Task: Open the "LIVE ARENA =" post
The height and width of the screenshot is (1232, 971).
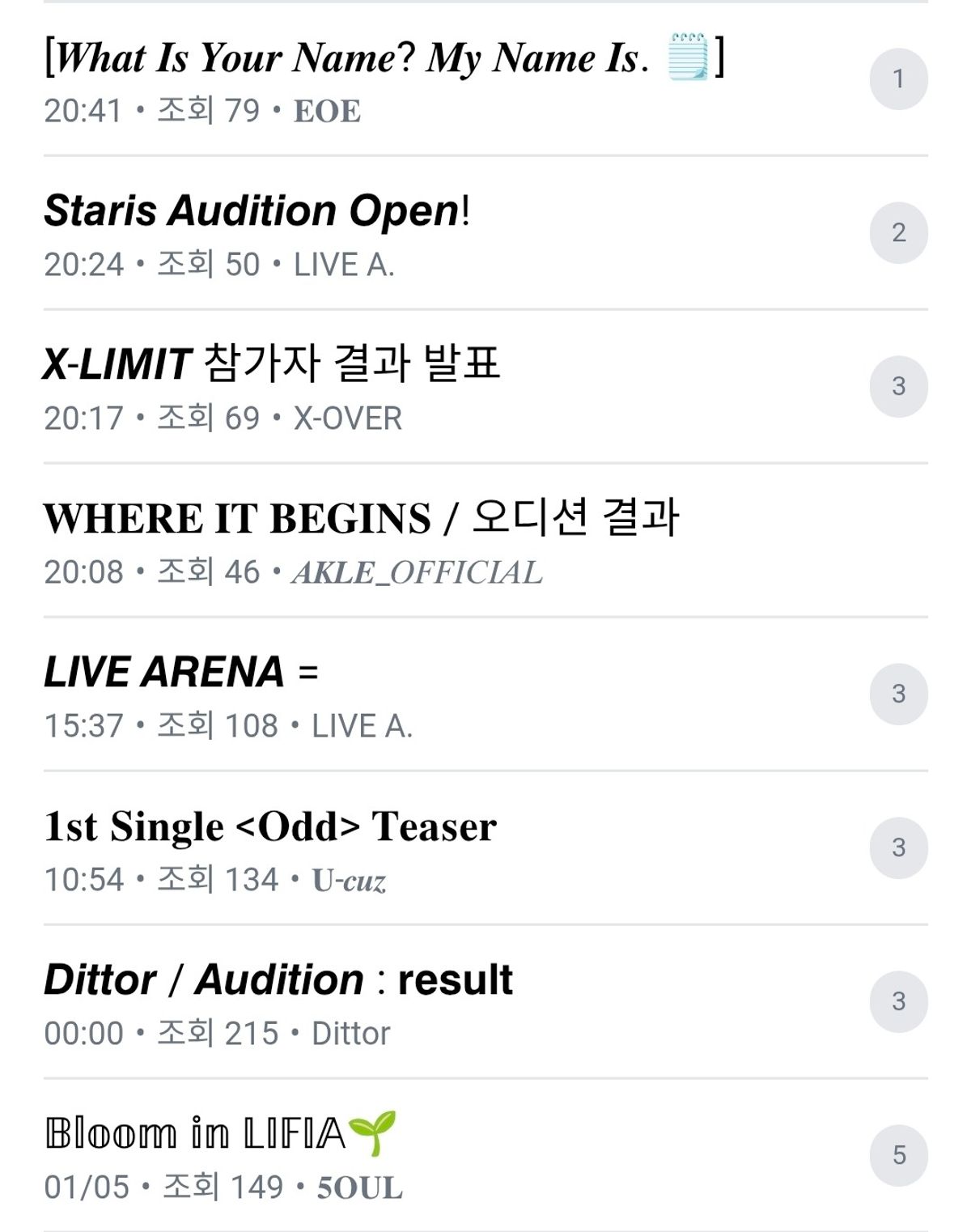Action: (181, 673)
